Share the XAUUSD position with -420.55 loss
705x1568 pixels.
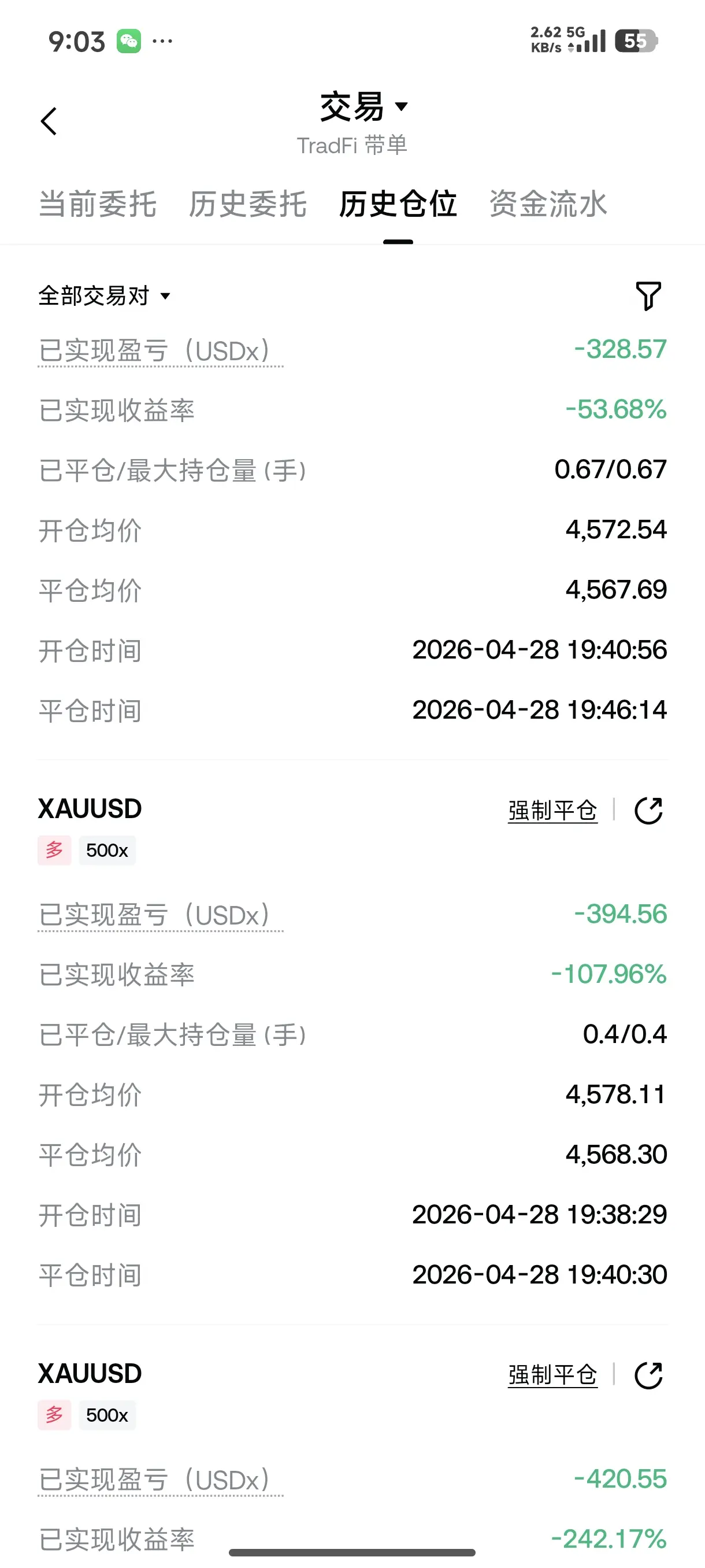[x=648, y=1375]
